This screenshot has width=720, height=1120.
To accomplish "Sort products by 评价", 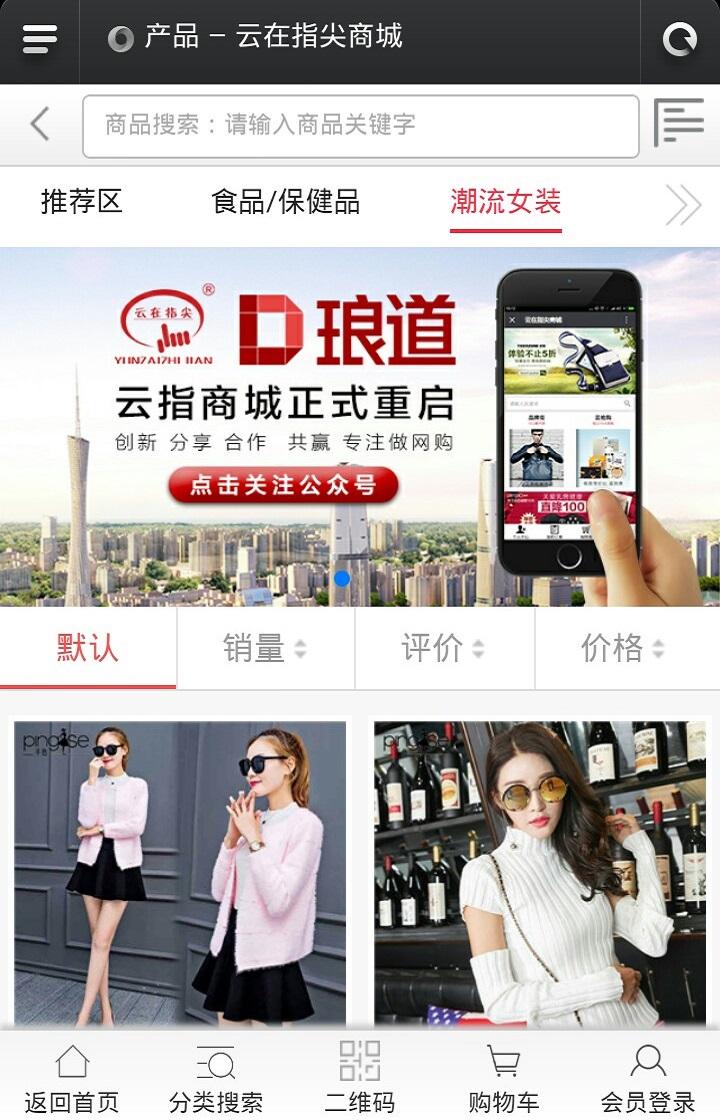I will 444,648.
